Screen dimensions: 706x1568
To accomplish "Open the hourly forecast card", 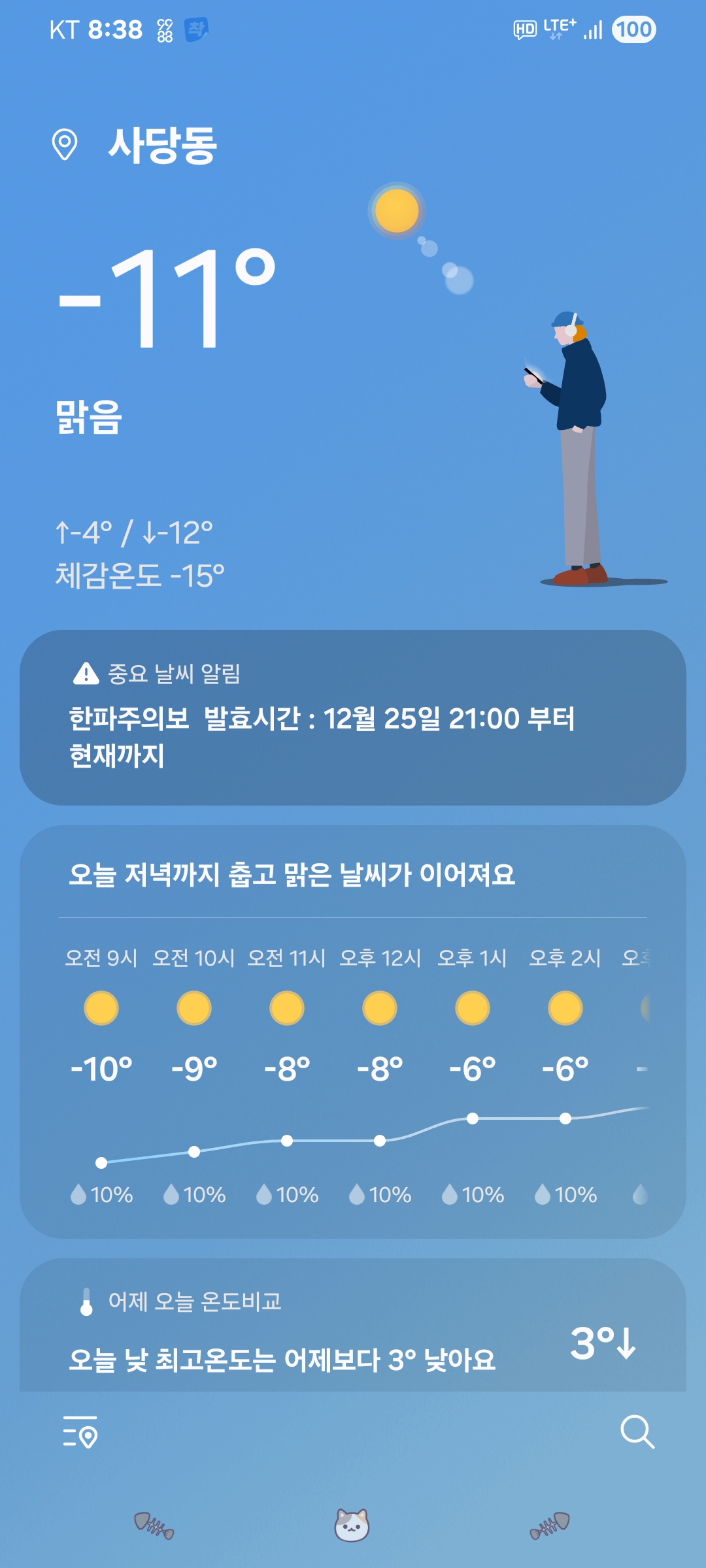I will point(353,1032).
